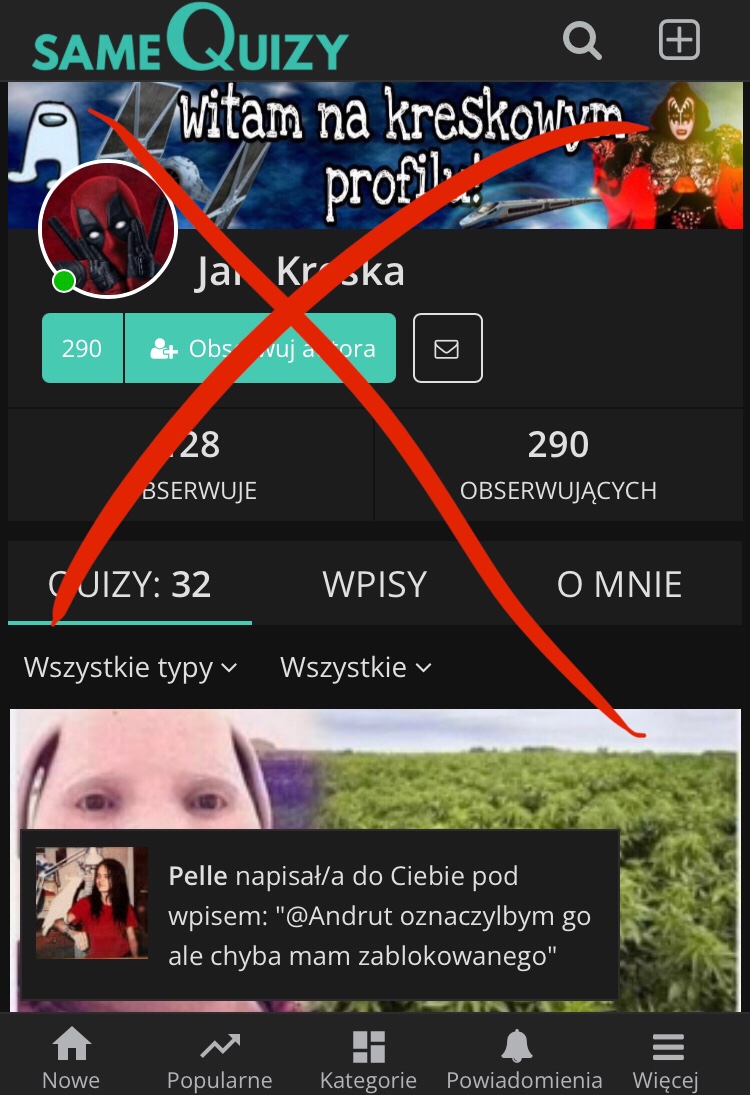Open the Popularne section

(219, 1059)
